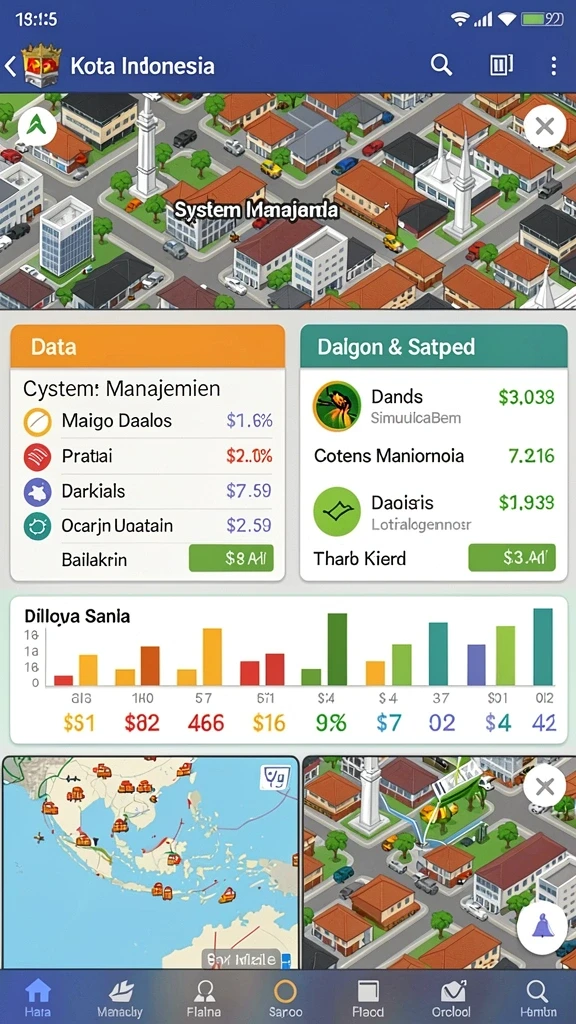Open search in the app bar
The height and width of the screenshot is (1024, 576).
[x=441, y=65]
